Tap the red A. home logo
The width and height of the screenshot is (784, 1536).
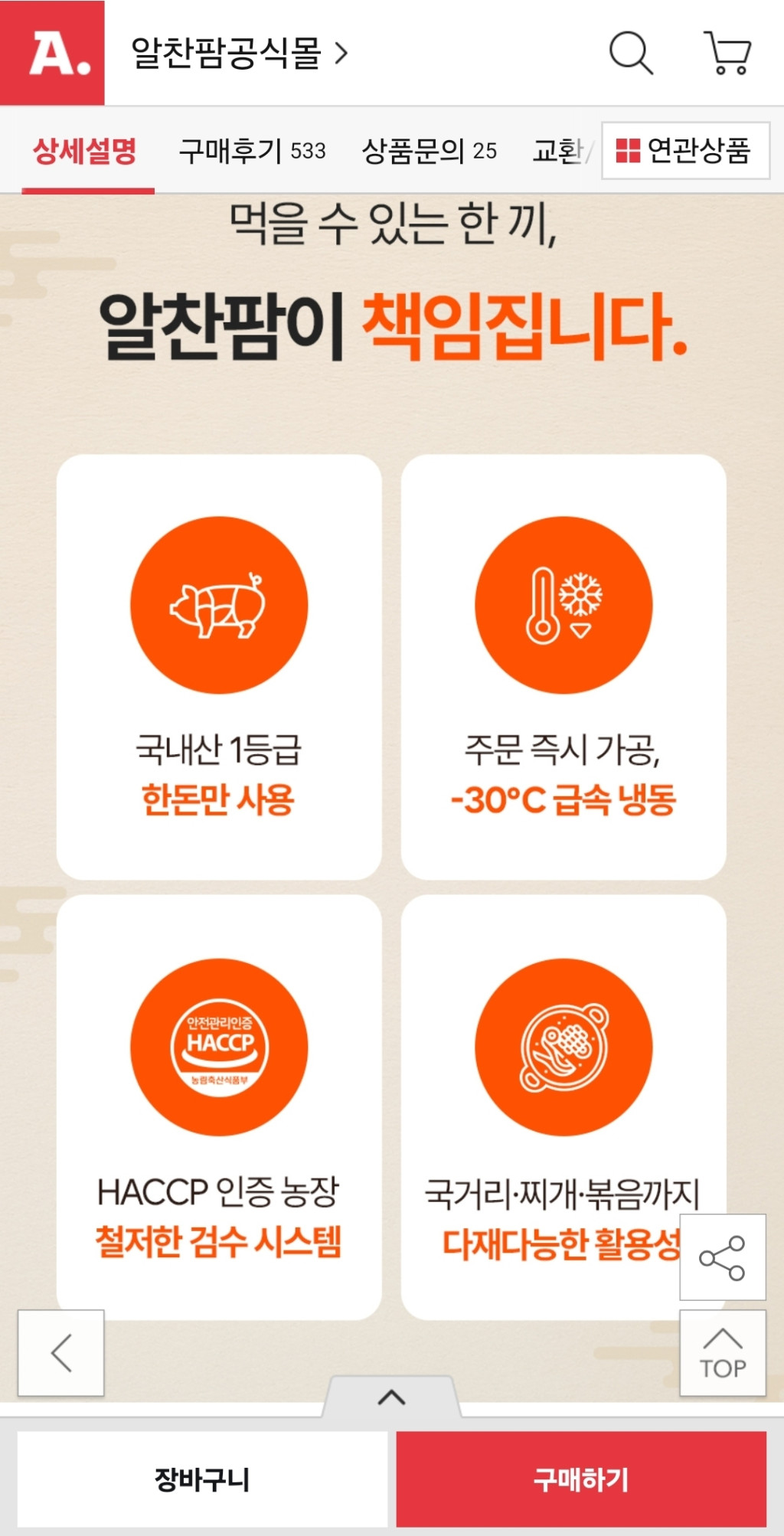tap(52, 53)
